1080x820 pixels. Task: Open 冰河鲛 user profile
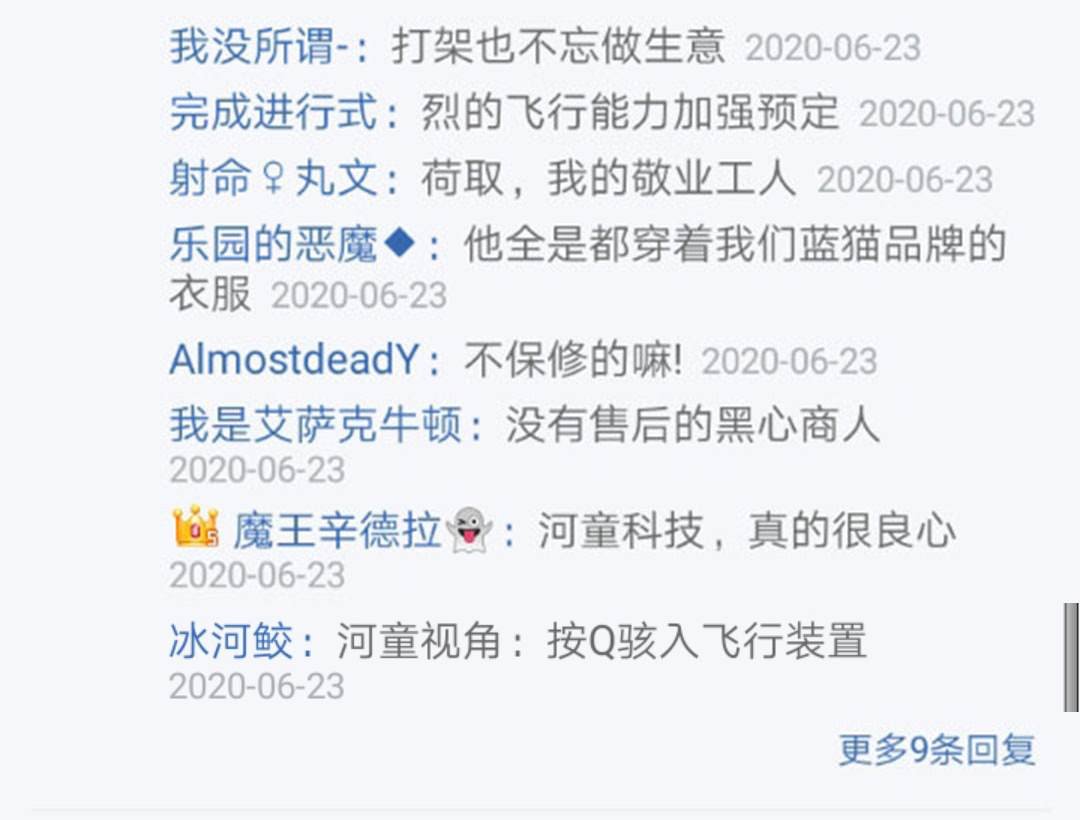tap(231, 641)
